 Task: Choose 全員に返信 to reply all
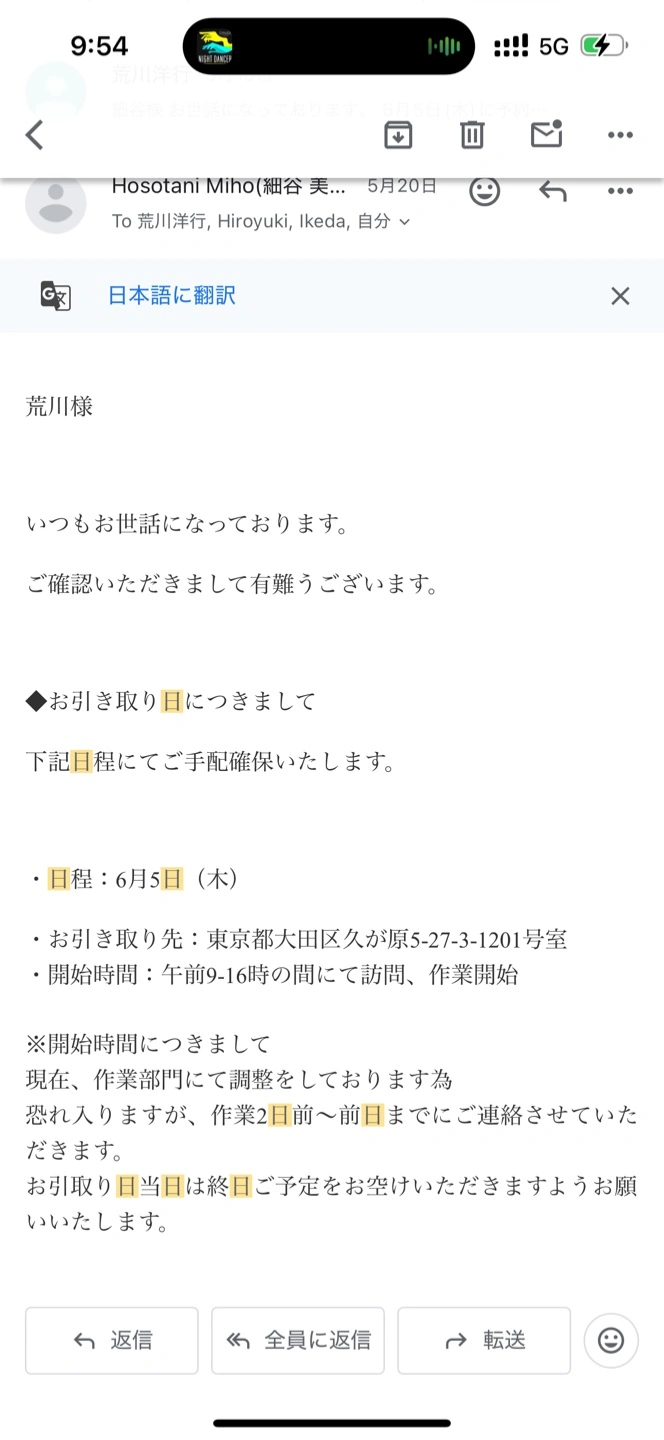point(298,1340)
